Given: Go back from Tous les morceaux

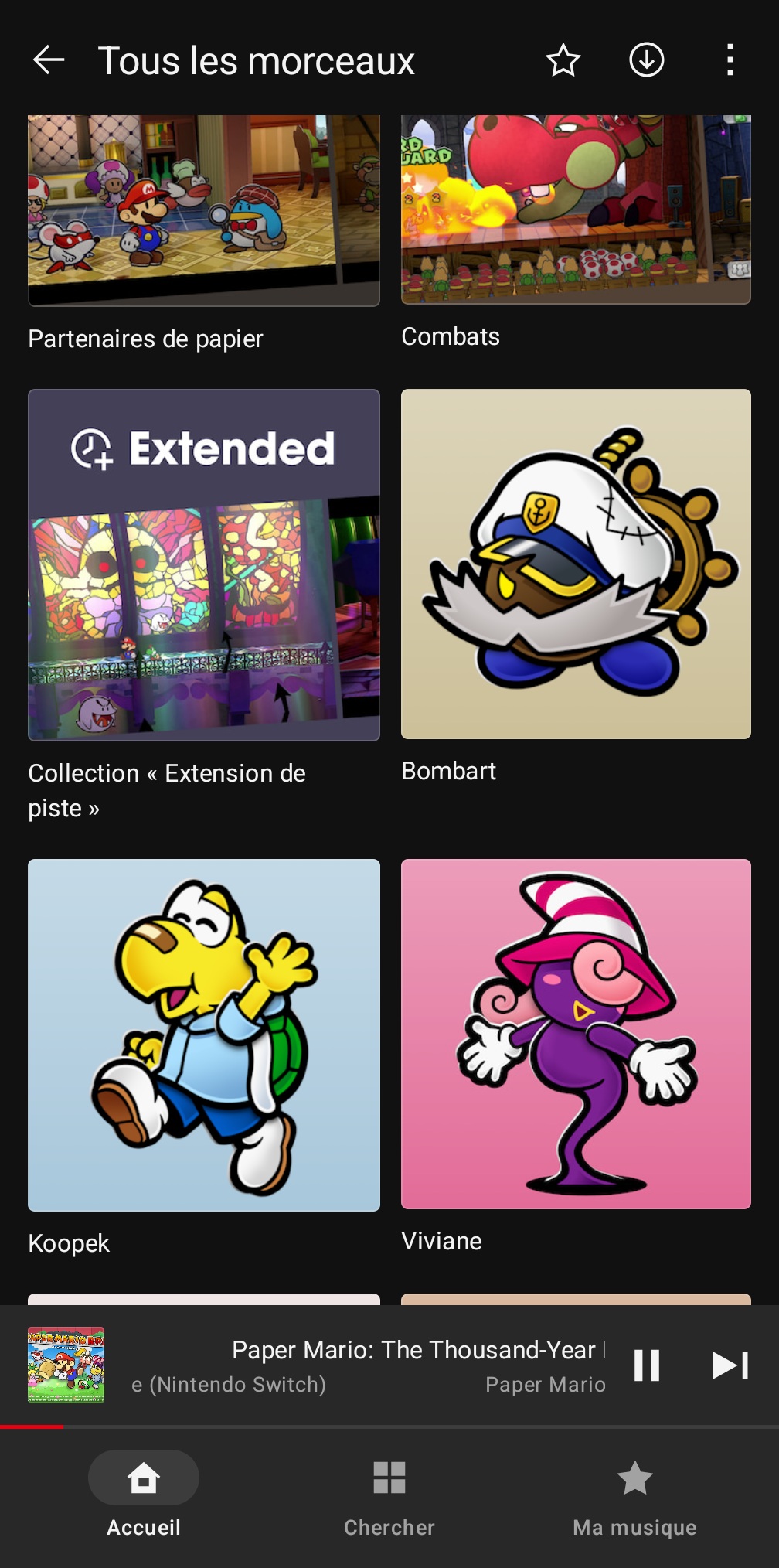Looking at the screenshot, I should (x=49, y=60).
